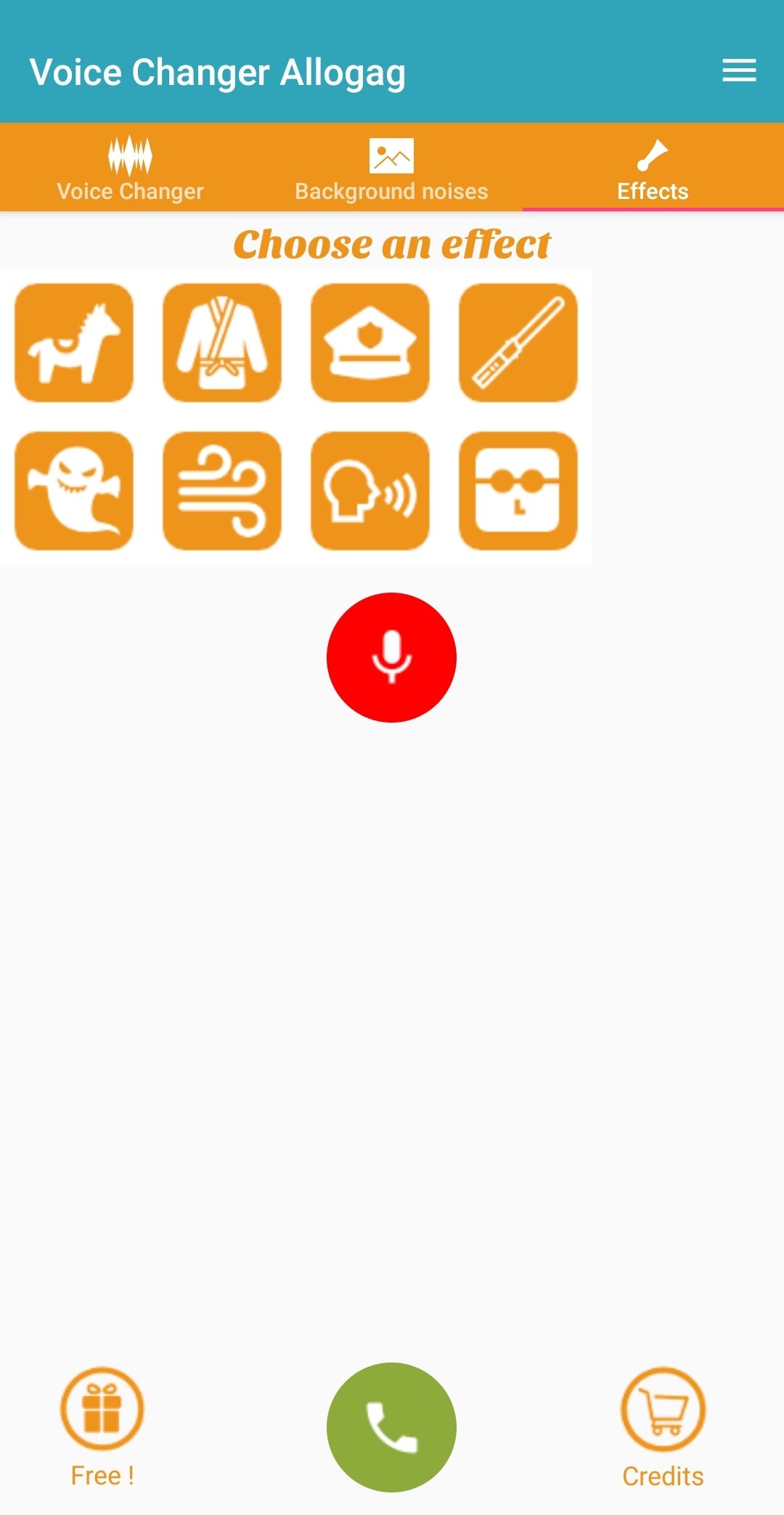
Task: Start a call with the green phone button
Action: pos(391,1427)
